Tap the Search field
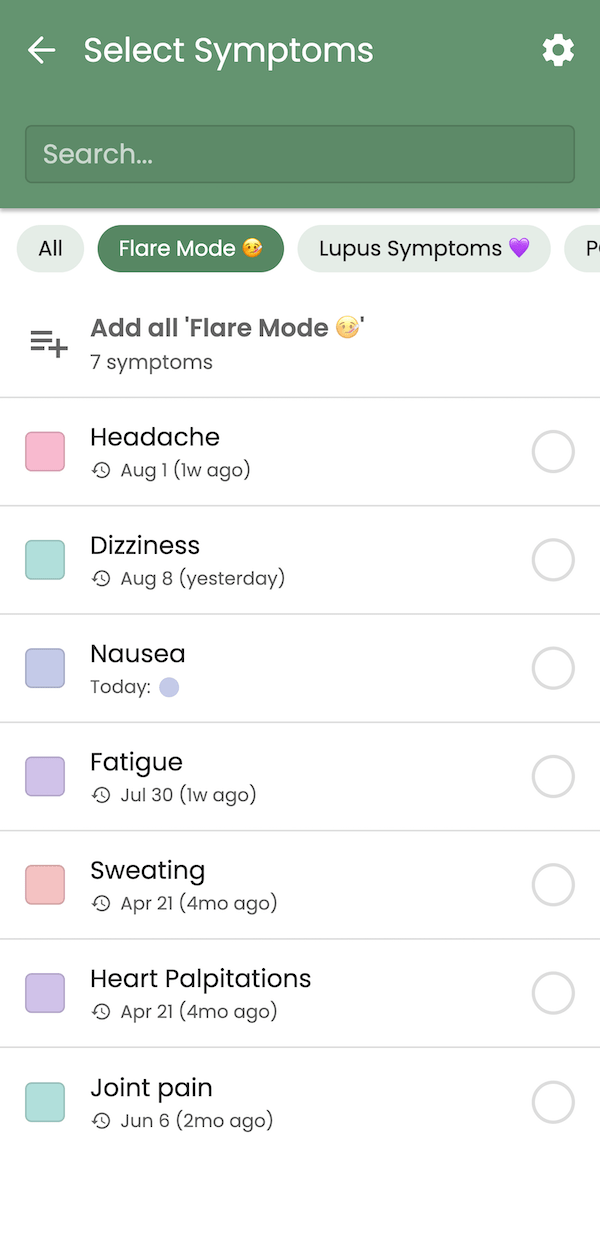Image resolution: width=600 pixels, height=1233 pixels. pos(300,154)
